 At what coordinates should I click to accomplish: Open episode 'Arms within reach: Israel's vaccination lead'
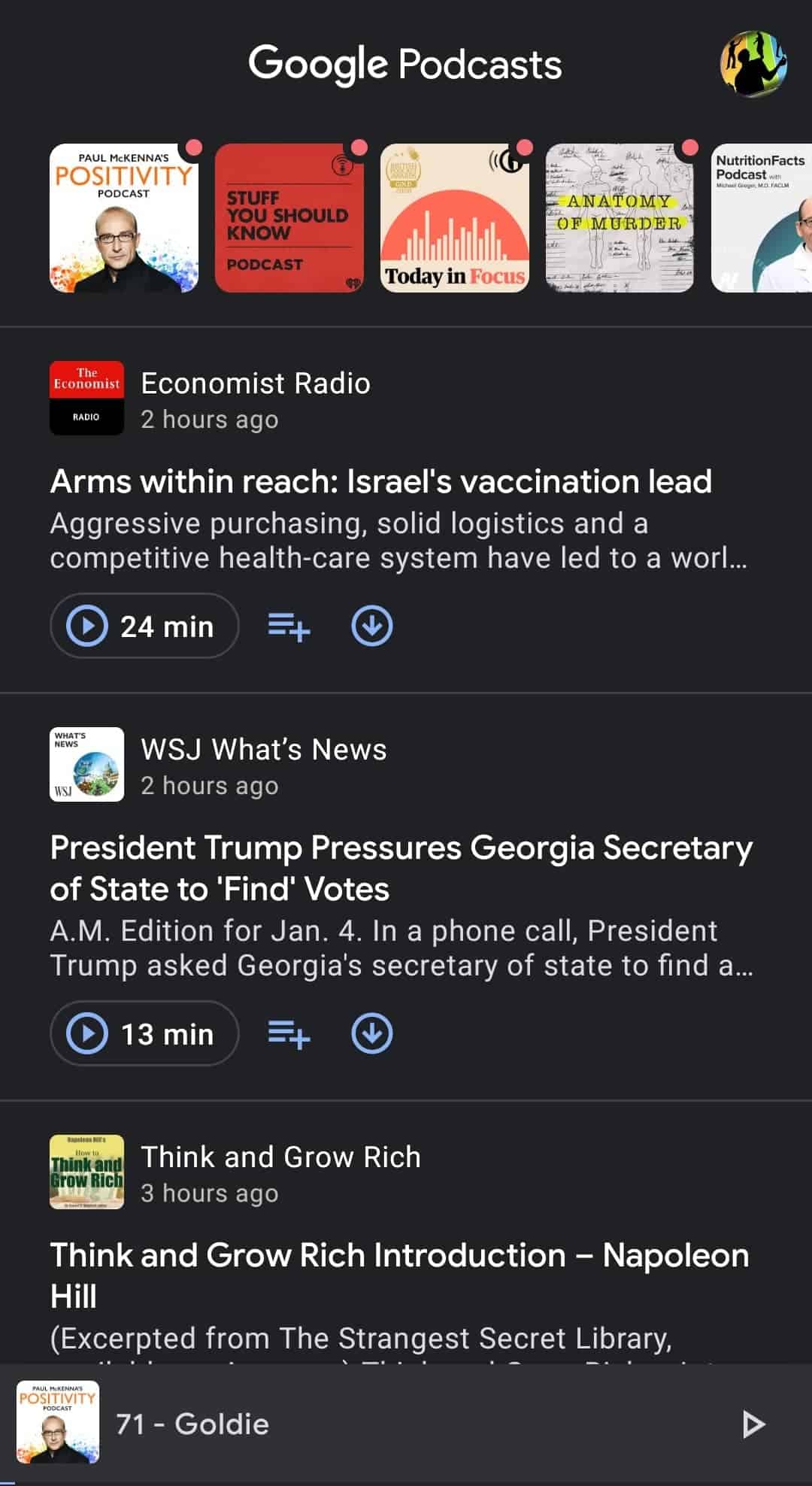click(380, 481)
